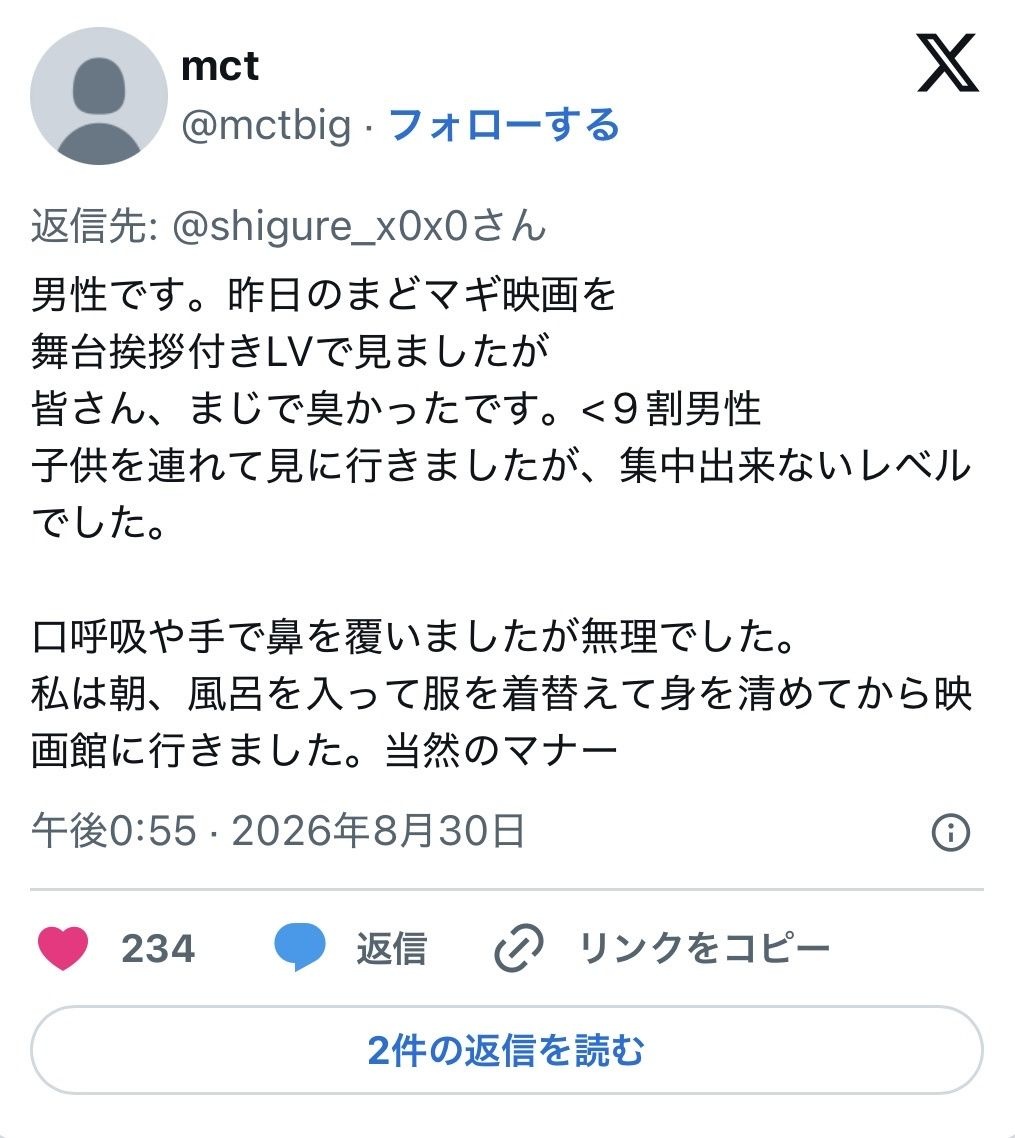Open the @mctbig handle

tap(266, 125)
